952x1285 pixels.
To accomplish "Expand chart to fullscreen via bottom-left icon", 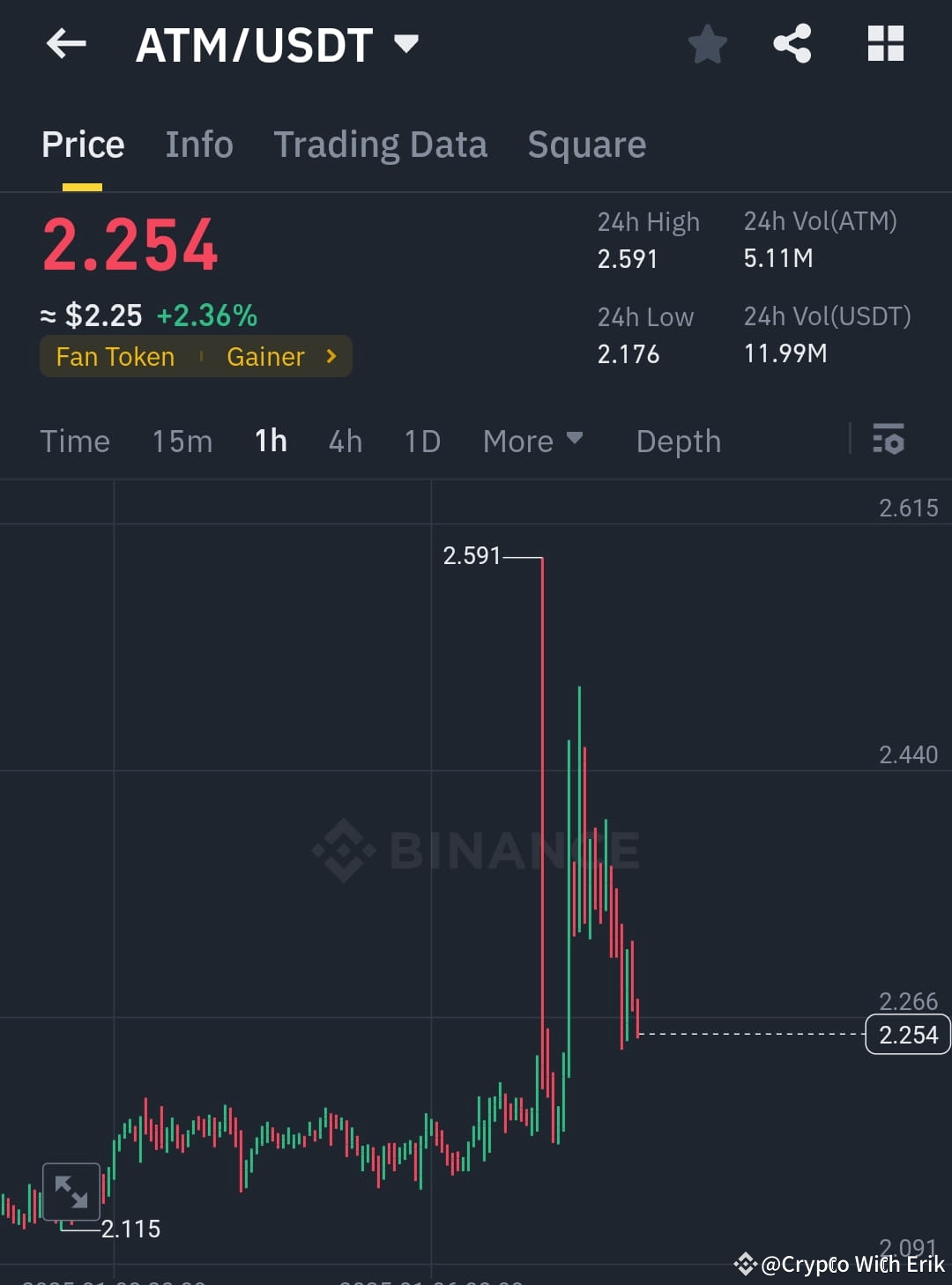I will tap(71, 1192).
